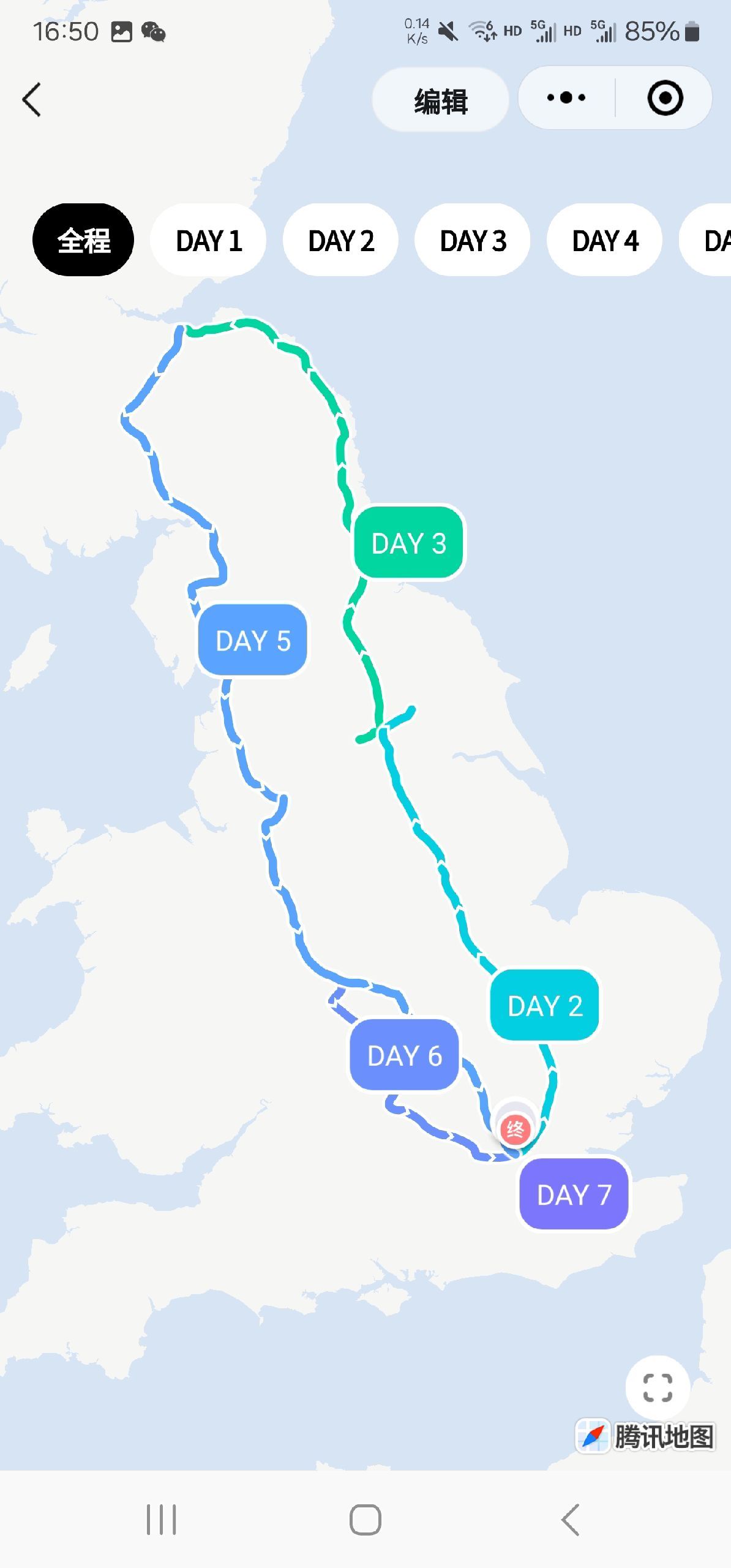Expand the map to fullscreen
Viewport: 731px width, 1568px height.
tap(658, 1388)
